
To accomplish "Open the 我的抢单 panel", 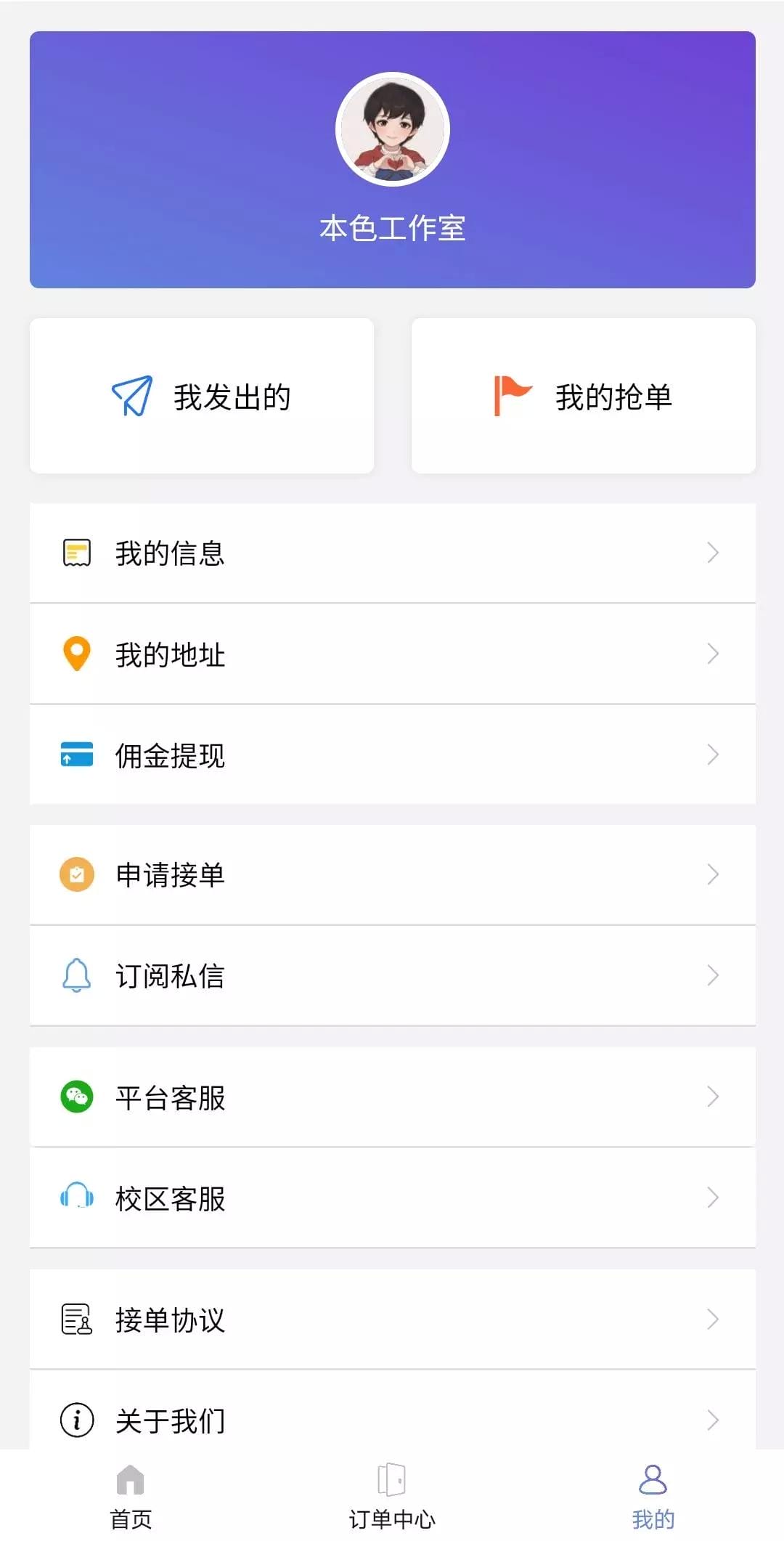I will click(583, 395).
